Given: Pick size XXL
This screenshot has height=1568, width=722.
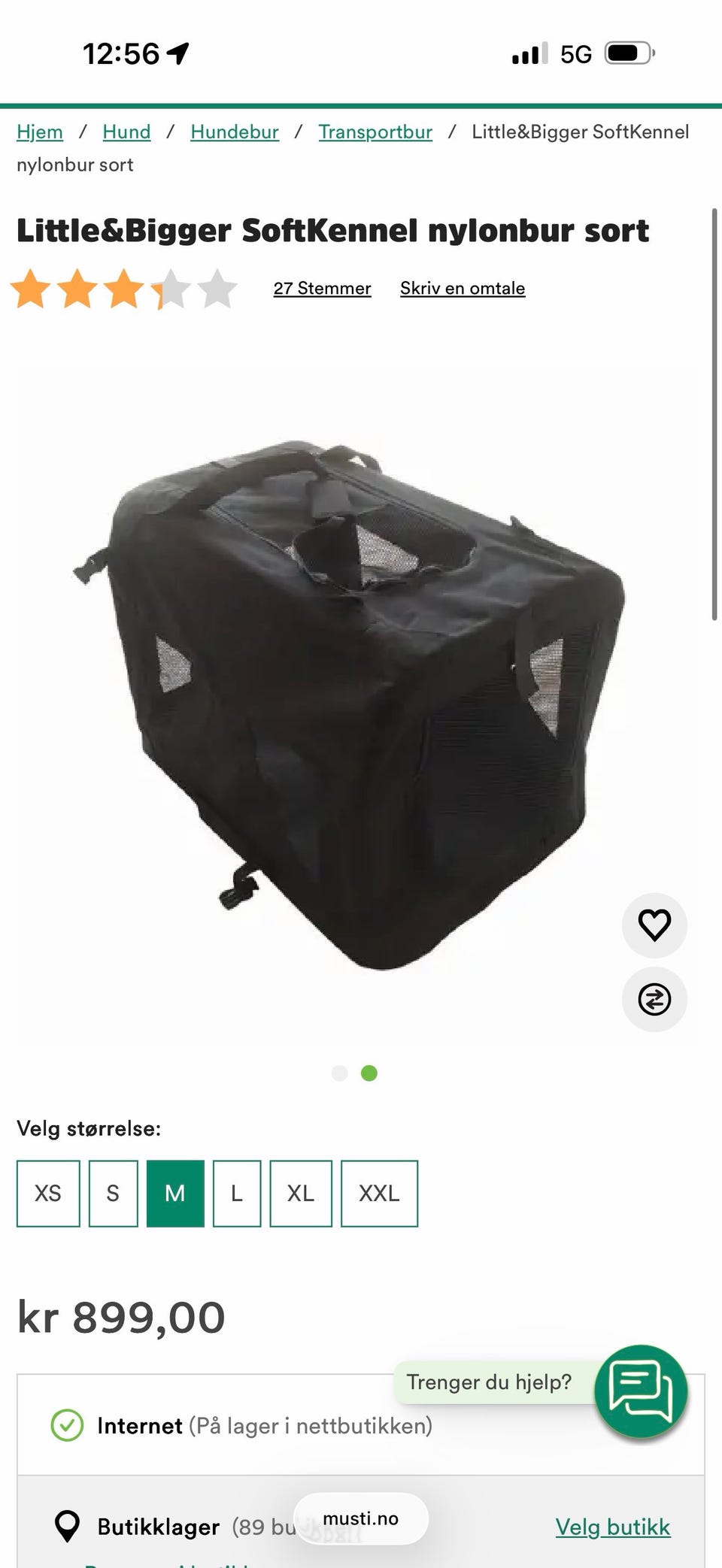Looking at the screenshot, I should tap(379, 1194).
